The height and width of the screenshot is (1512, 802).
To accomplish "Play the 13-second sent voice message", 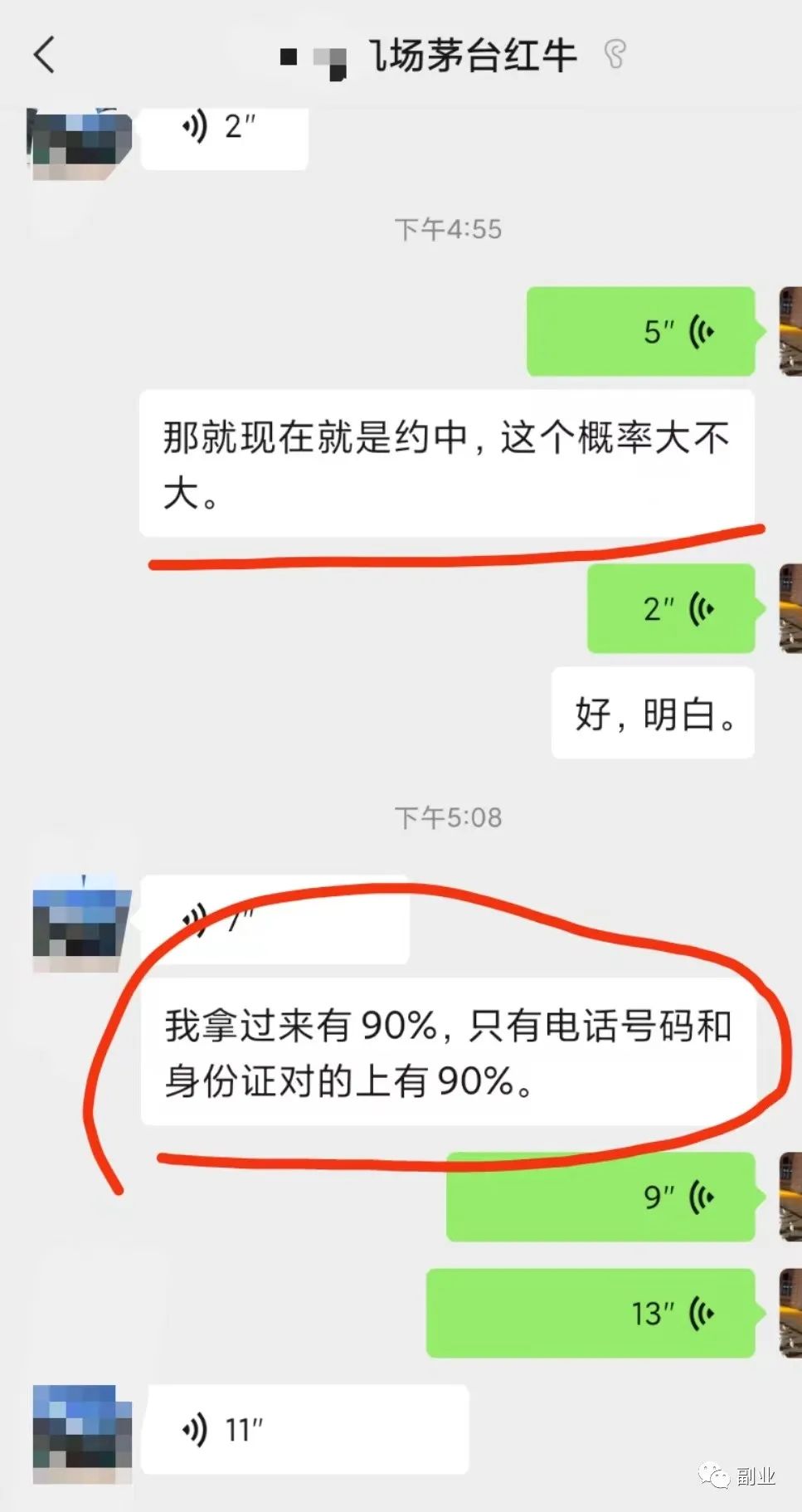I will [x=591, y=1313].
